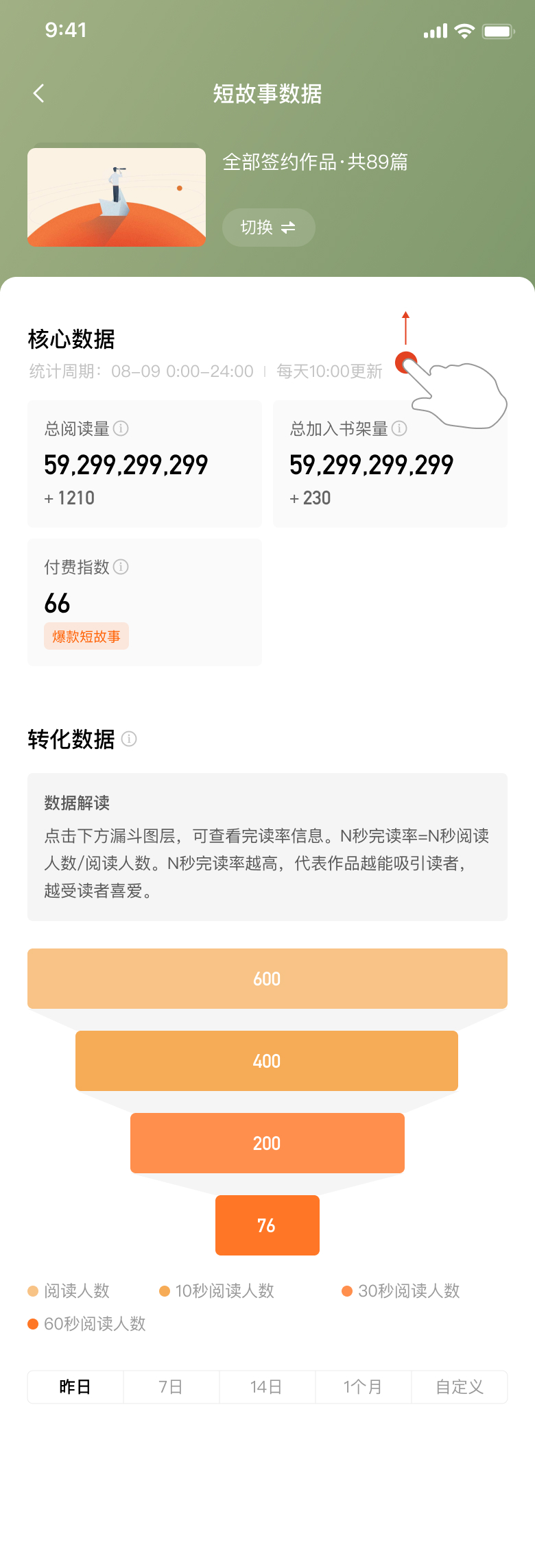View explanation for 付费指数
Image resolution: width=535 pixels, height=1568 pixels.
point(121,567)
